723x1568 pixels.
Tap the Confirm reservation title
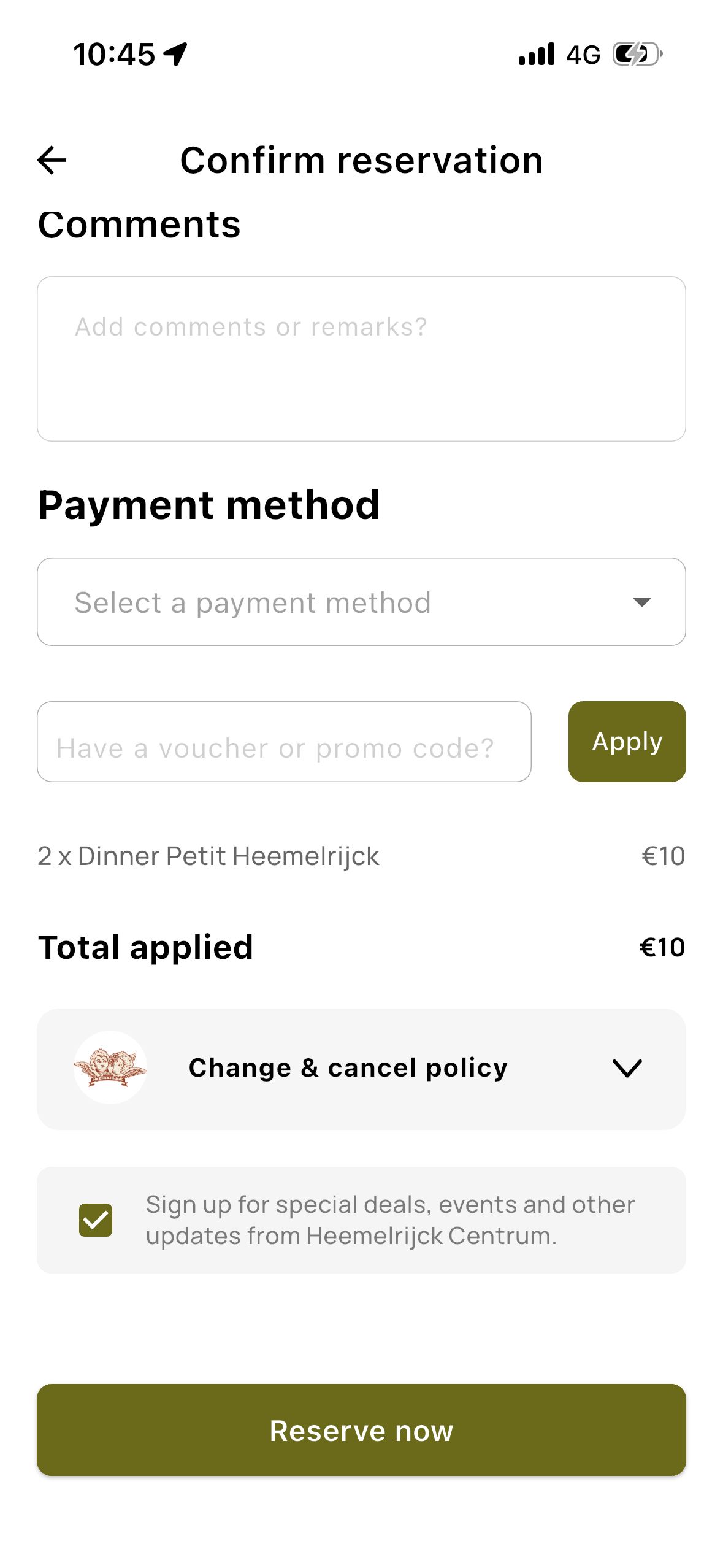361,160
